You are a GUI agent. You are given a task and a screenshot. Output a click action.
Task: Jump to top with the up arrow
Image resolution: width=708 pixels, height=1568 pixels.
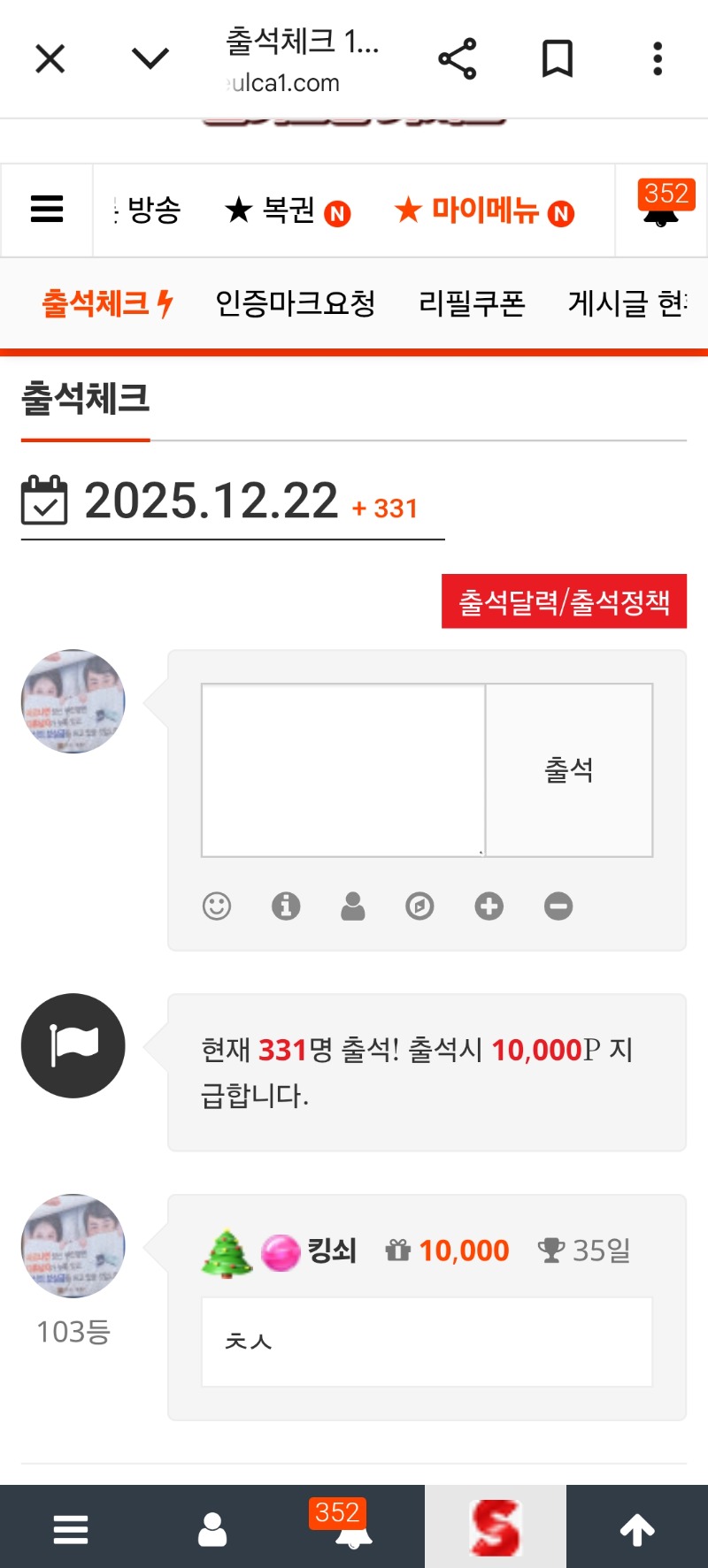pos(637,1529)
